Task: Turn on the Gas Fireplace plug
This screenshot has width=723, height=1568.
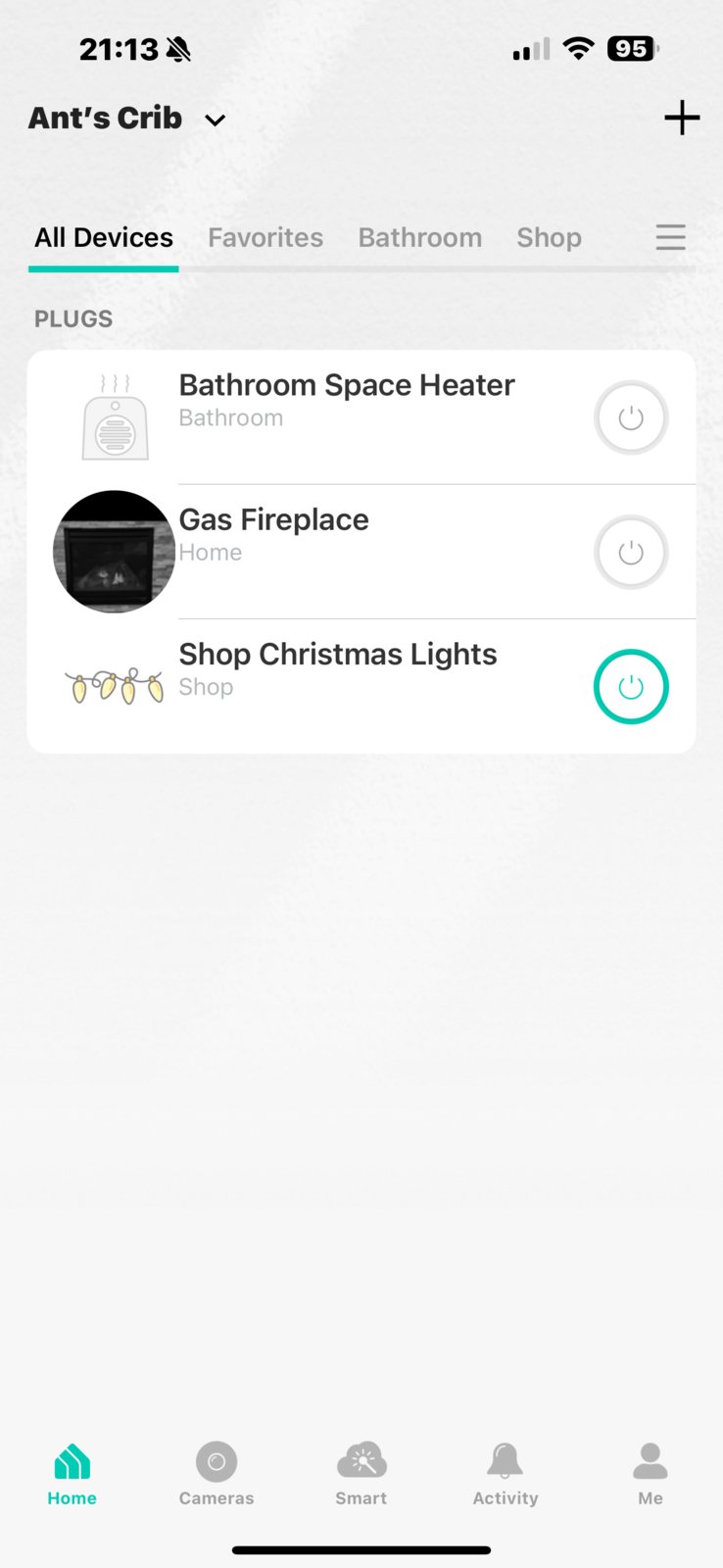Action: (x=631, y=552)
